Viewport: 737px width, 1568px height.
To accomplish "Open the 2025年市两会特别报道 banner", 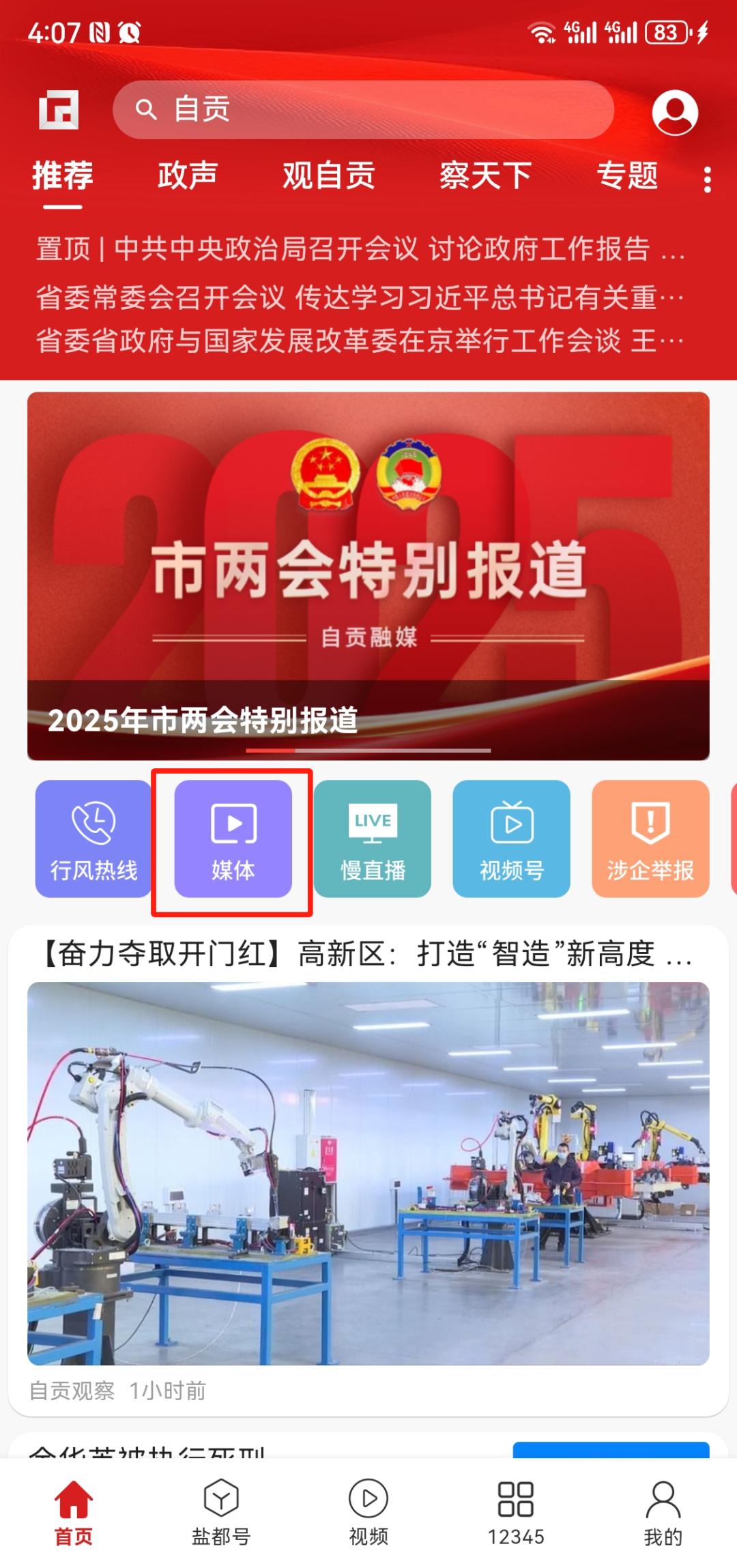I will tap(369, 575).
